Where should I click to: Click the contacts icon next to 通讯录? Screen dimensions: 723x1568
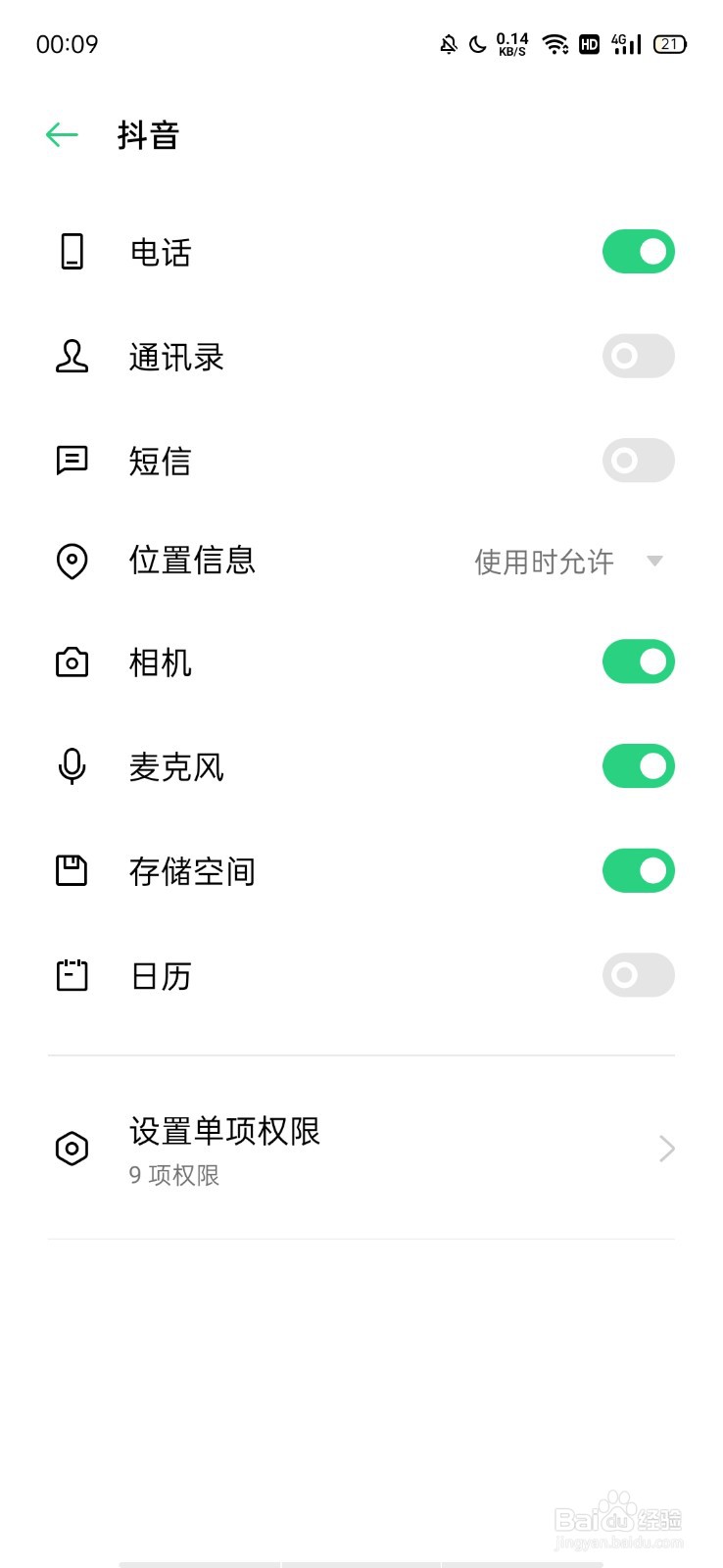71,357
